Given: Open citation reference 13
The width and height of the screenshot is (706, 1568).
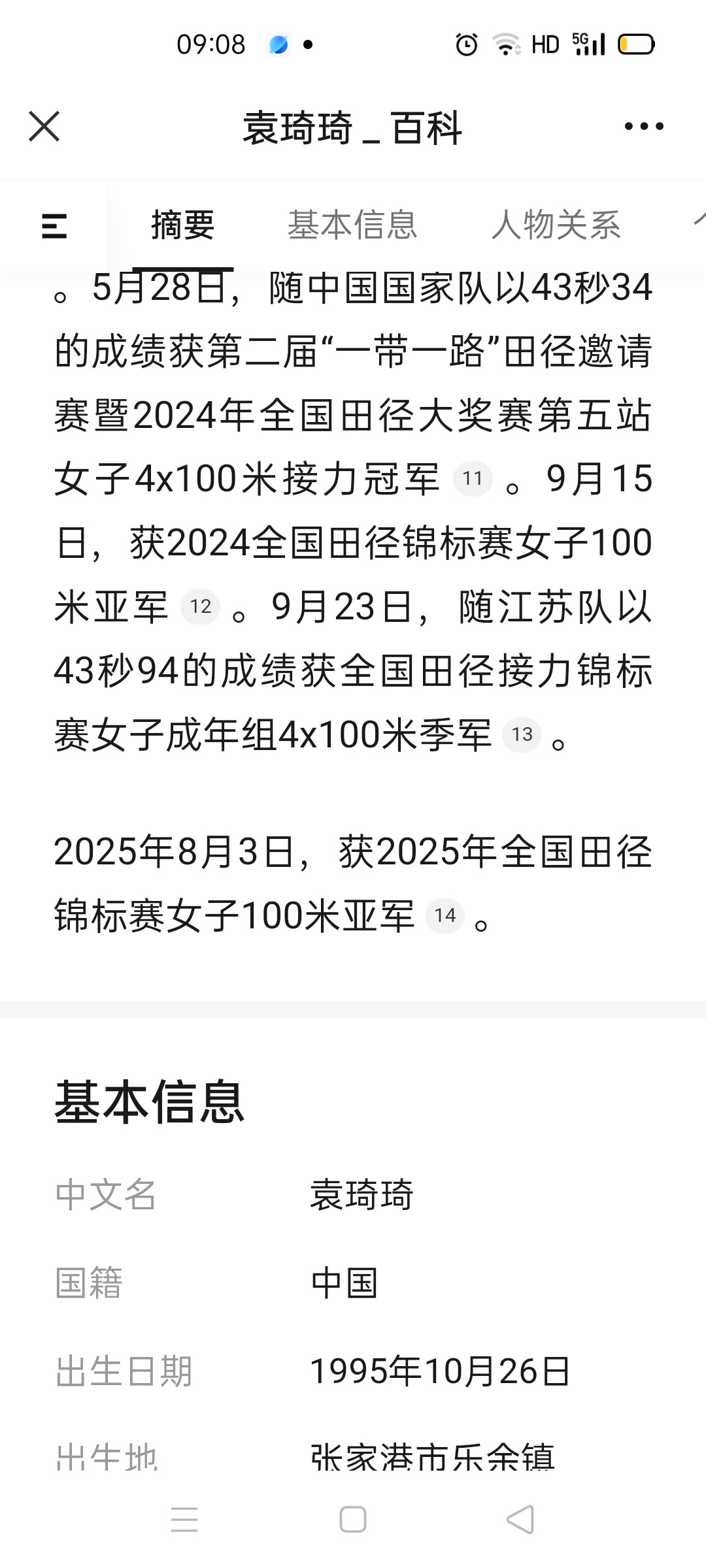Looking at the screenshot, I should pyautogui.click(x=522, y=735).
